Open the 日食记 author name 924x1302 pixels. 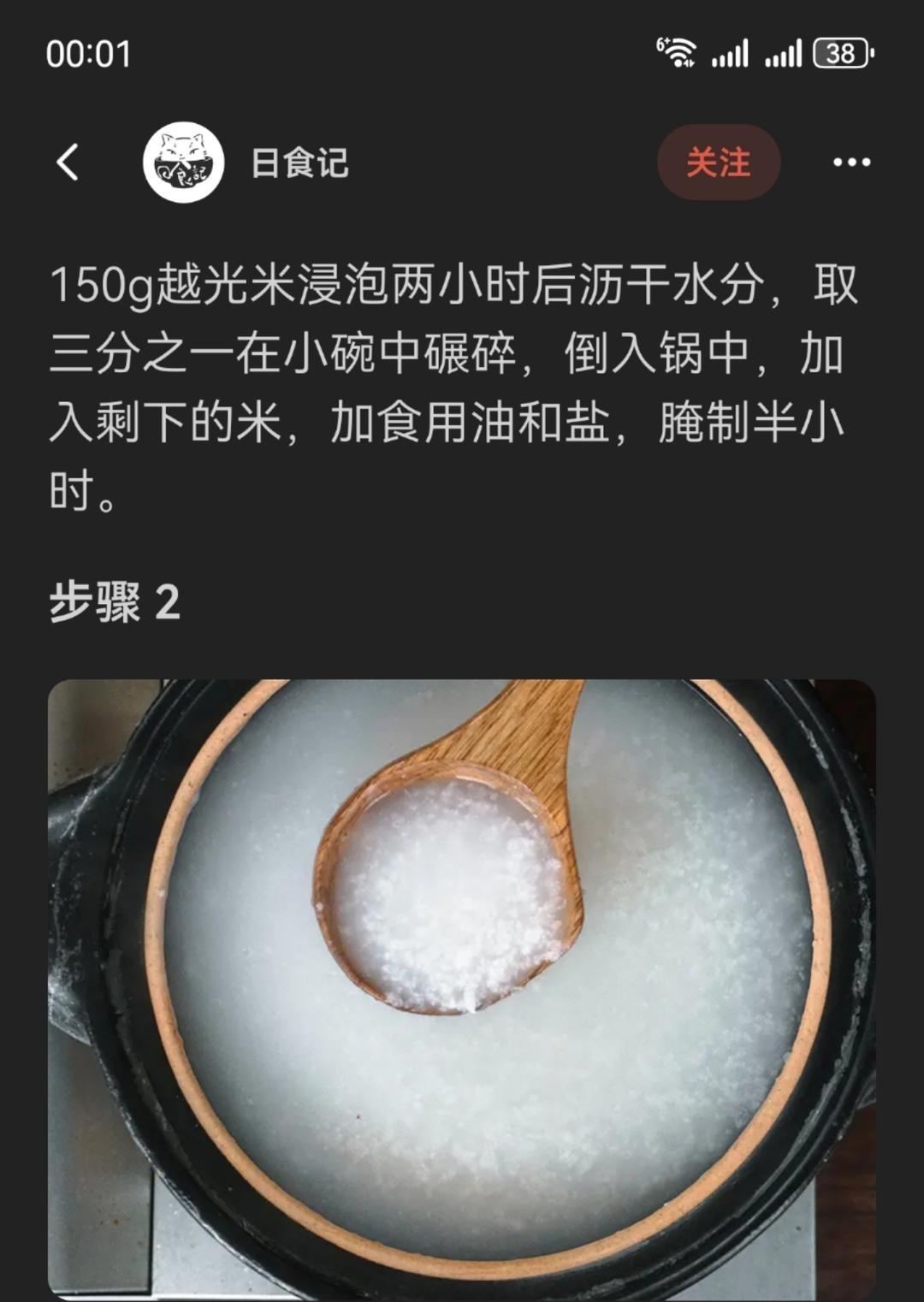click(299, 163)
